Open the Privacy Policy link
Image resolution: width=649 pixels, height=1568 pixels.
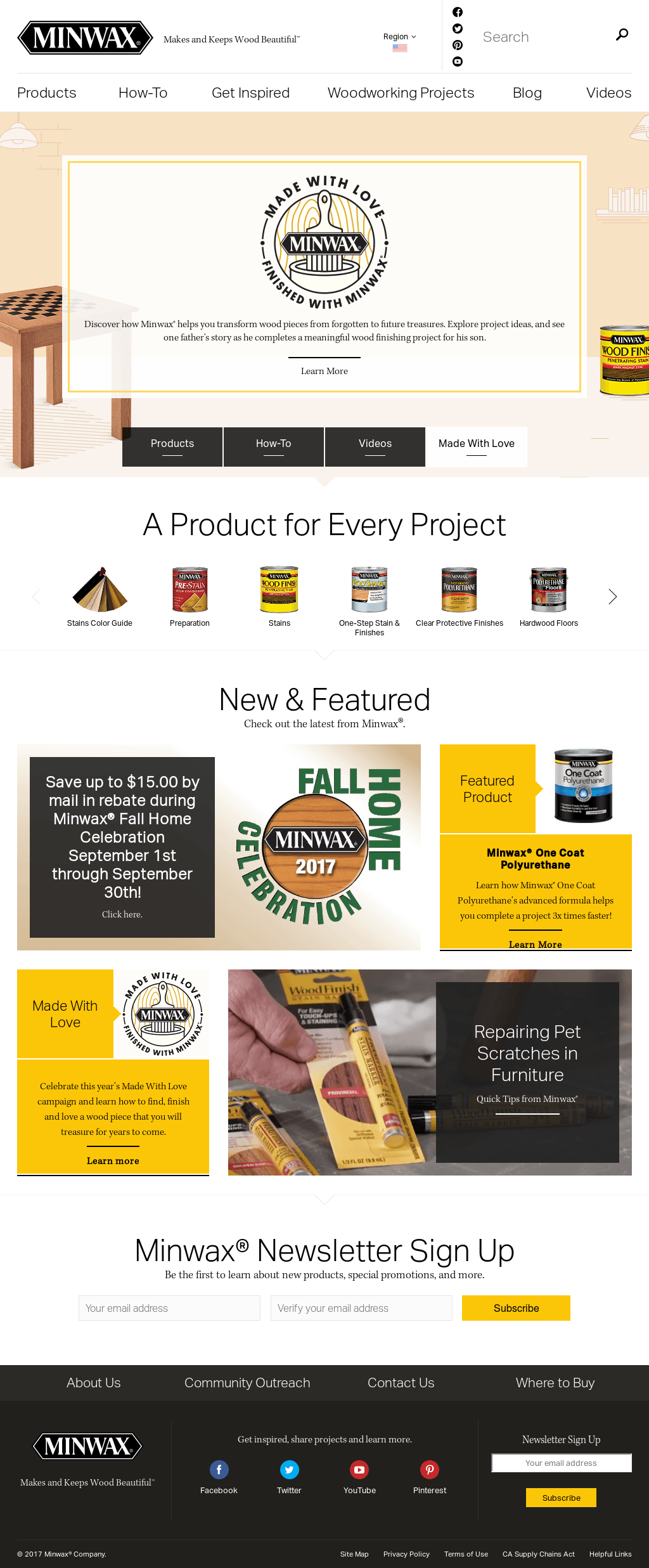(406, 1554)
